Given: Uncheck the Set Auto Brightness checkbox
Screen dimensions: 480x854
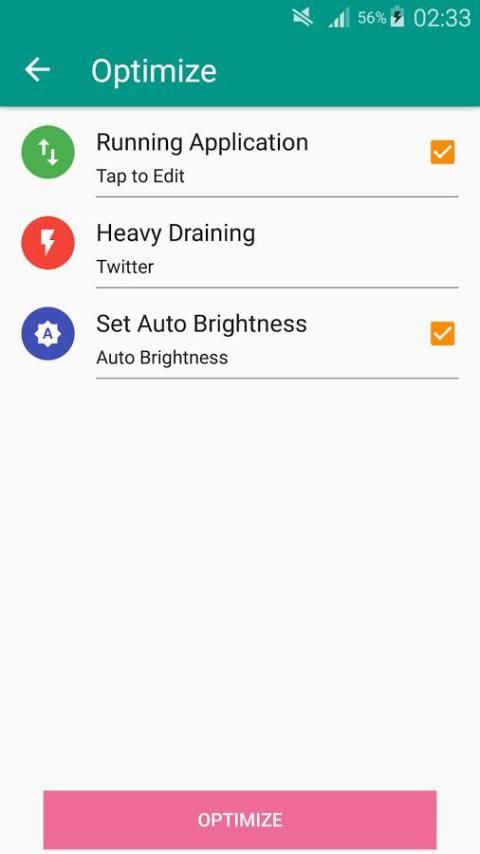Looking at the screenshot, I should [x=442, y=333].
